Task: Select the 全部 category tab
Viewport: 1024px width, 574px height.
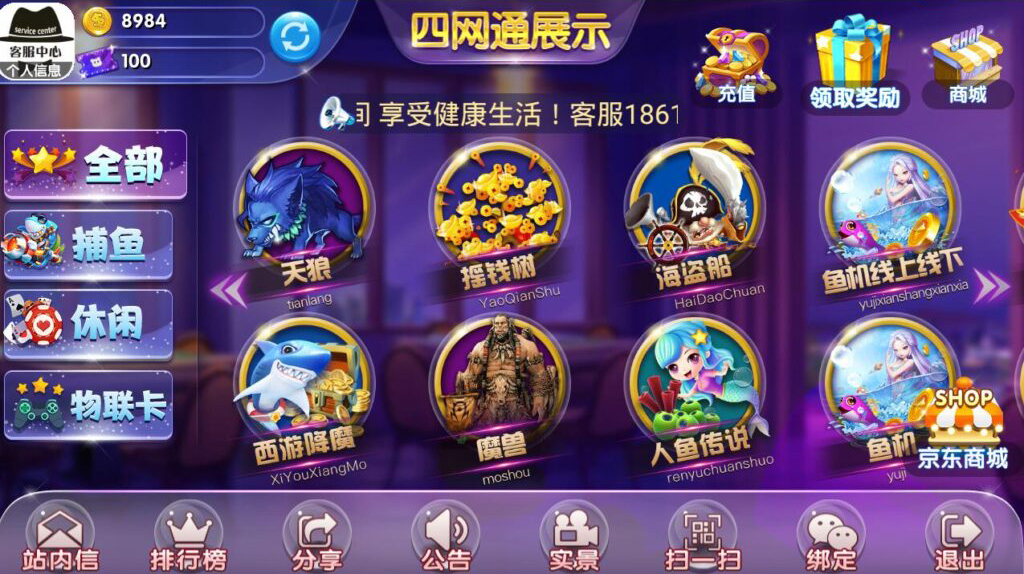Action: click(96, 164)
